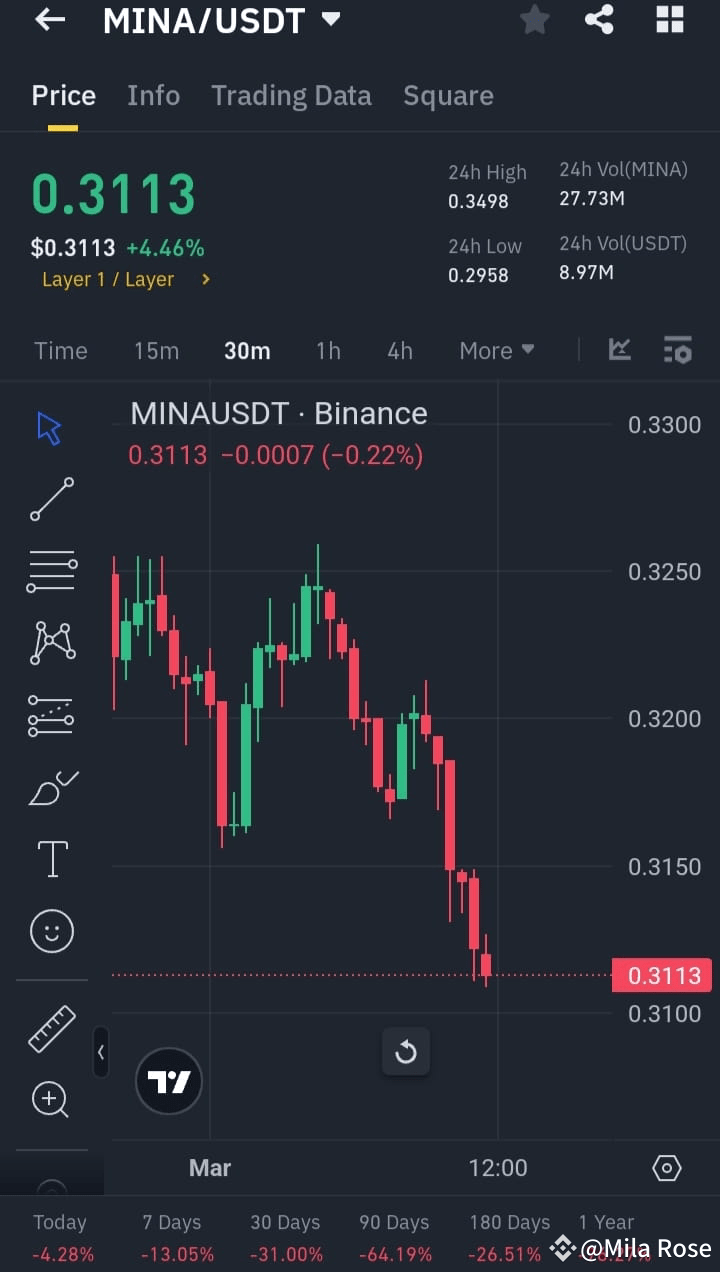Open the emoji sticker tool

(x=51, y=930)
